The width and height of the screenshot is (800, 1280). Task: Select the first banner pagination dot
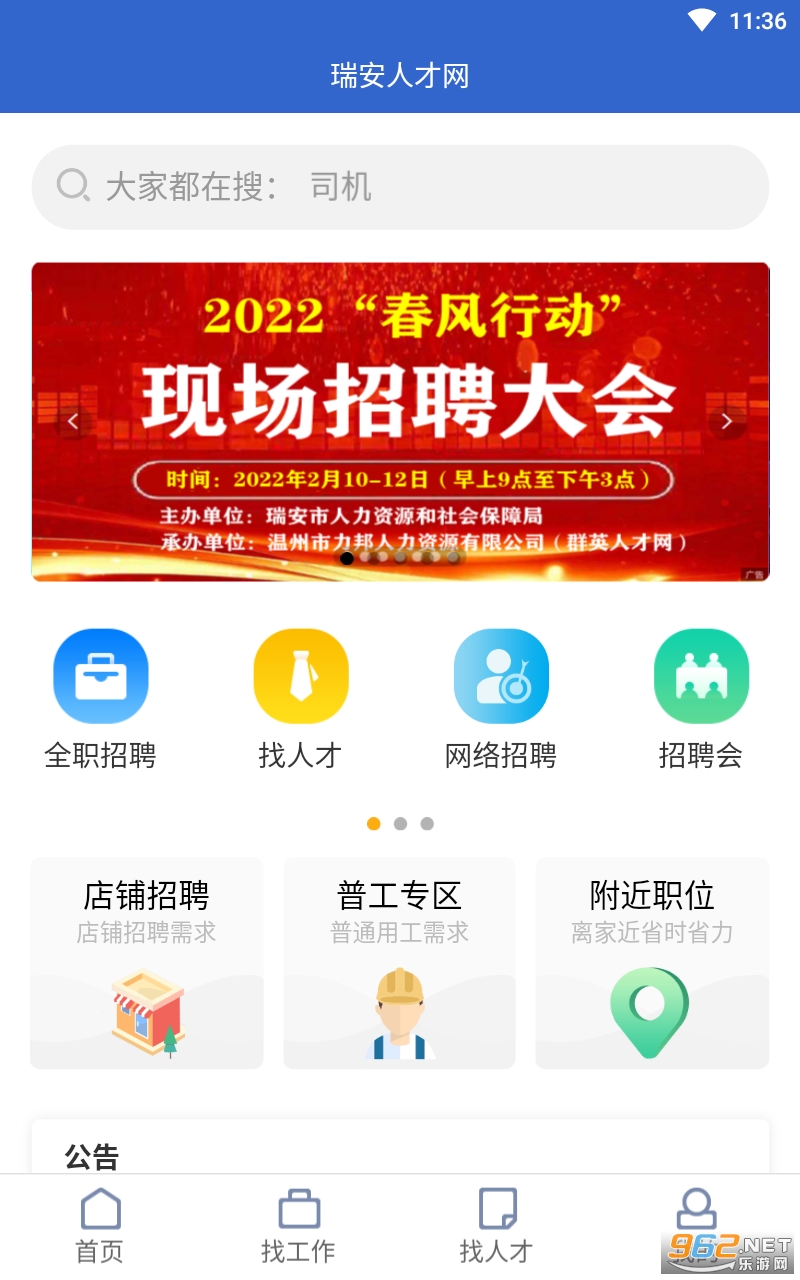tap(349, 560)
